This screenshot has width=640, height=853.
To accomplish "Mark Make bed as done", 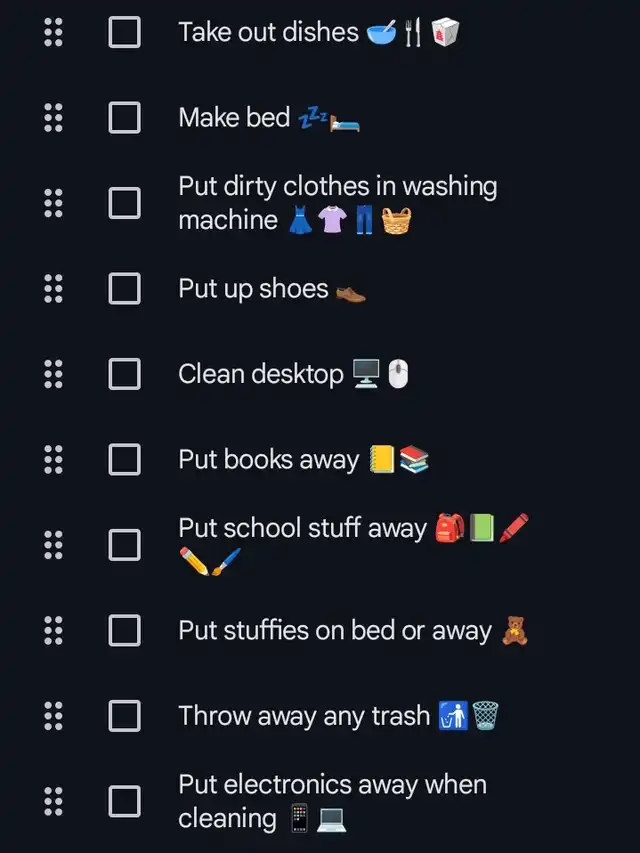I will [x=124, y=118].
